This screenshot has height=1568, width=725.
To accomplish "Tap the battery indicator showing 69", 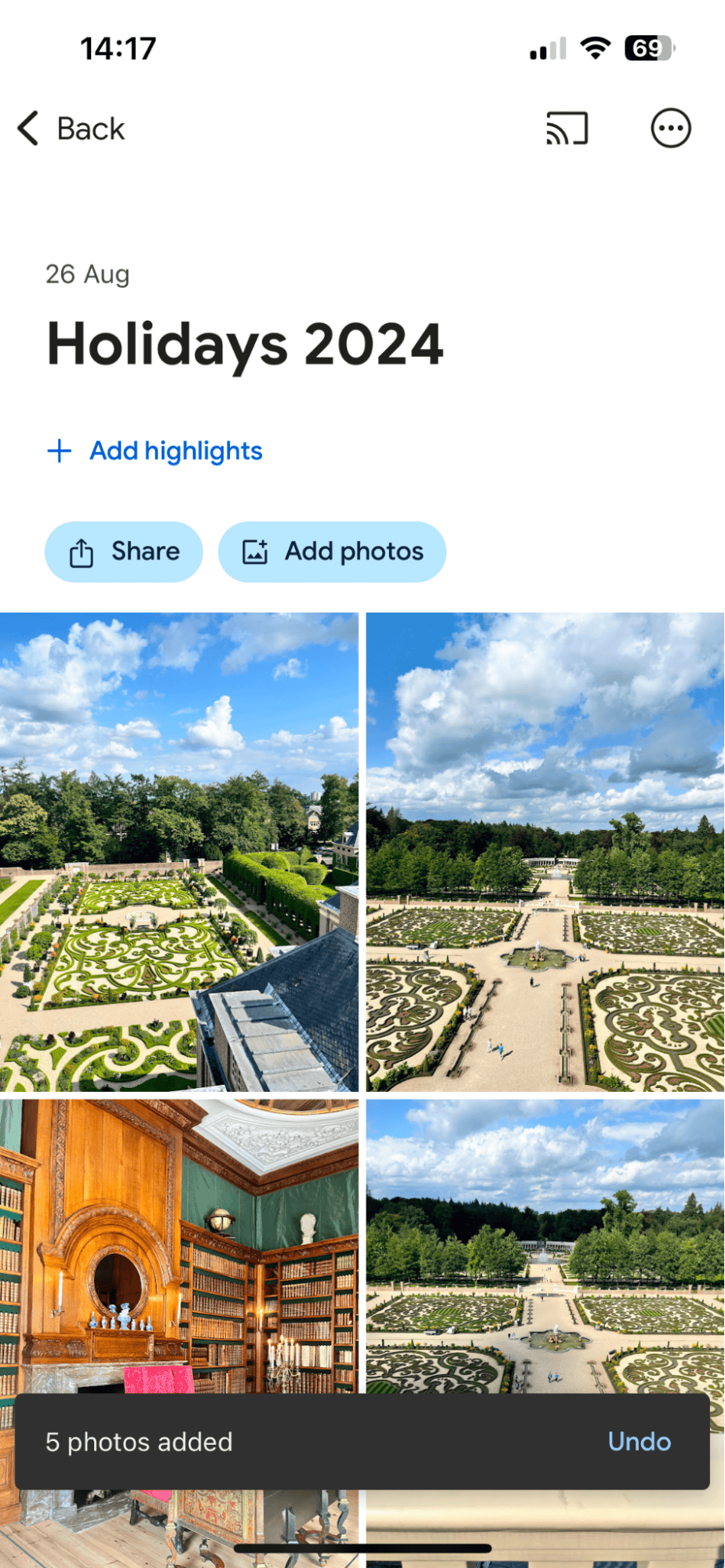I will (x=648, y=48).
